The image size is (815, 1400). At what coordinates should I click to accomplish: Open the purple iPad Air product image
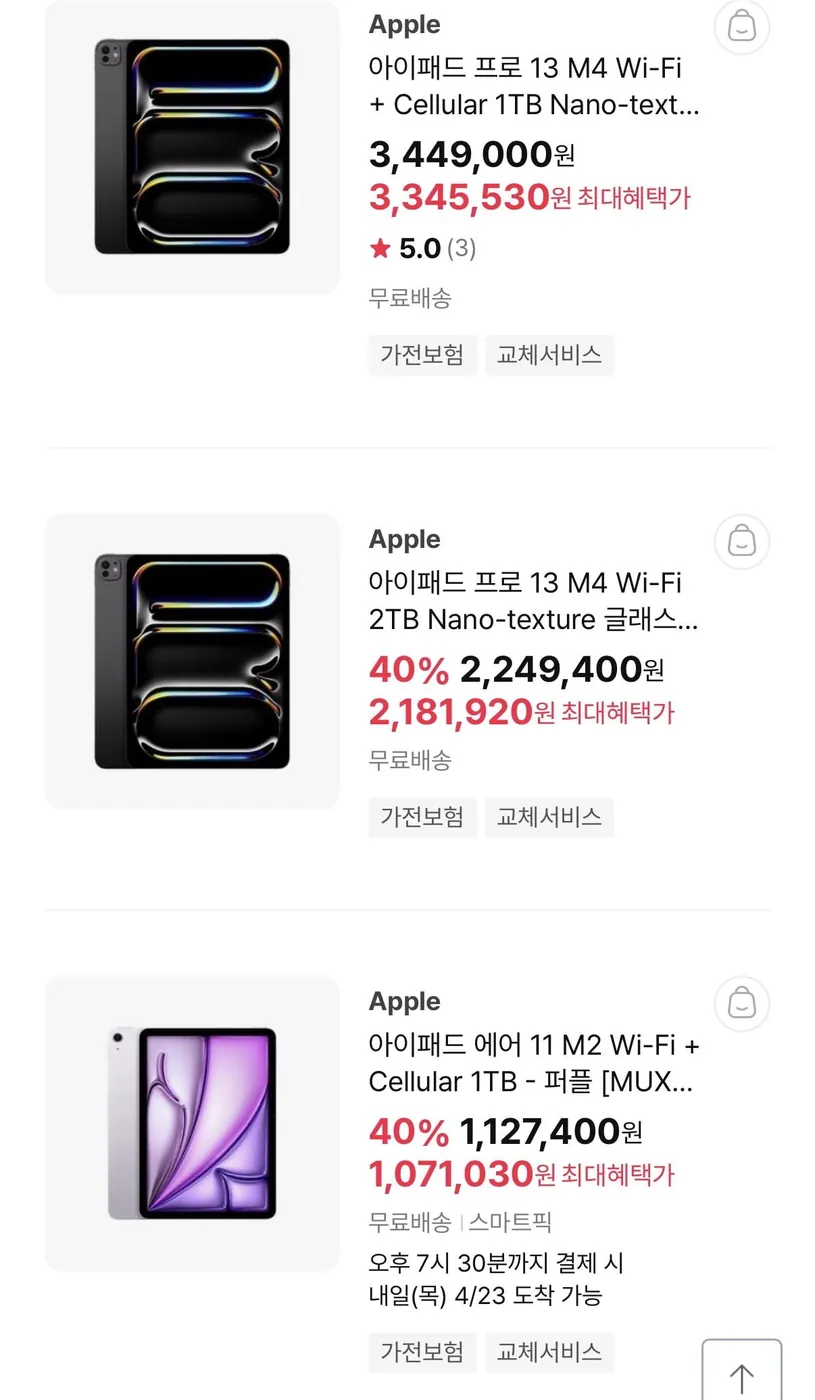[192, 1123]
